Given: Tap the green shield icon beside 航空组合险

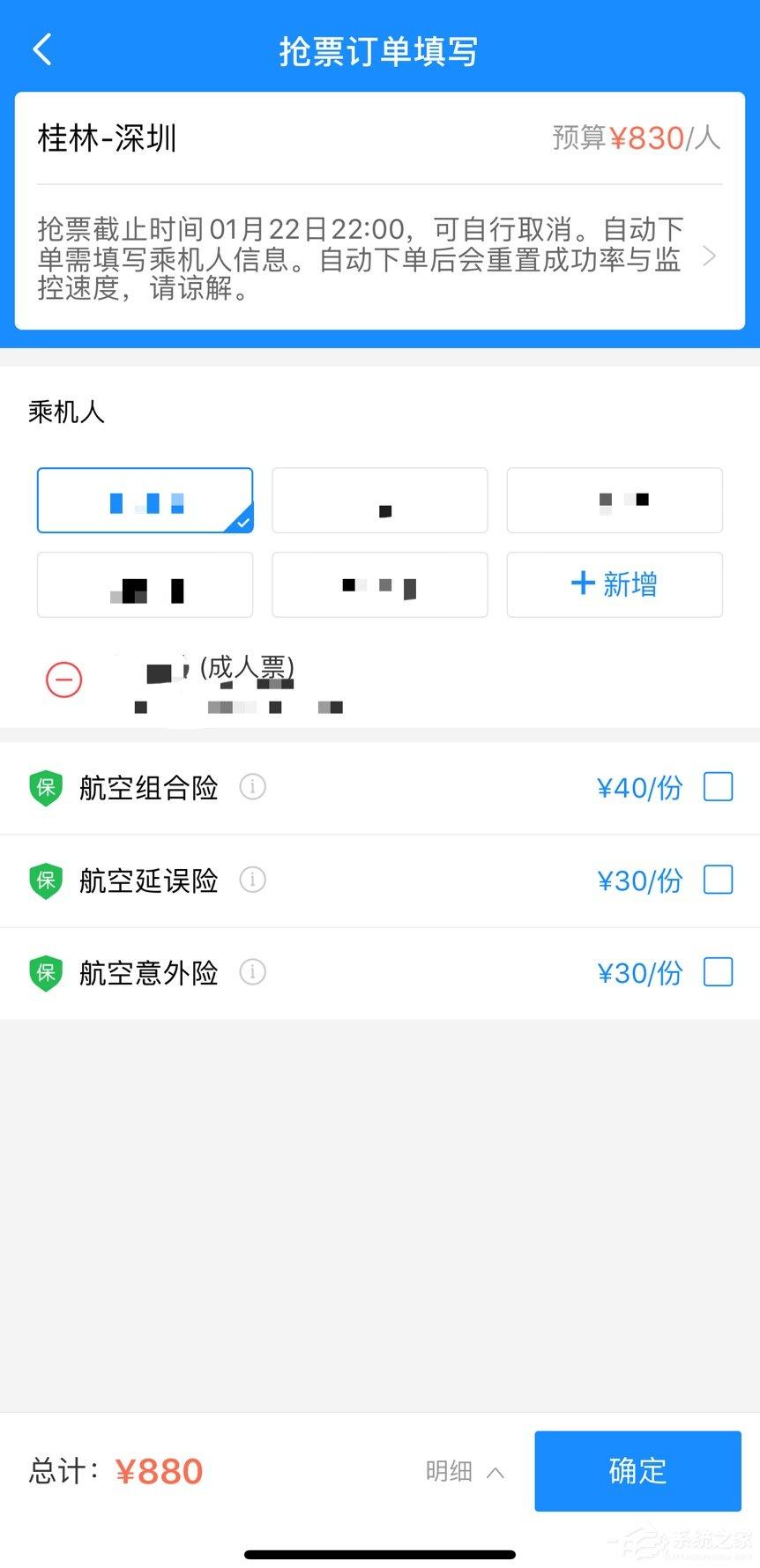Looking at the screenshot, I should click(45, 788).
